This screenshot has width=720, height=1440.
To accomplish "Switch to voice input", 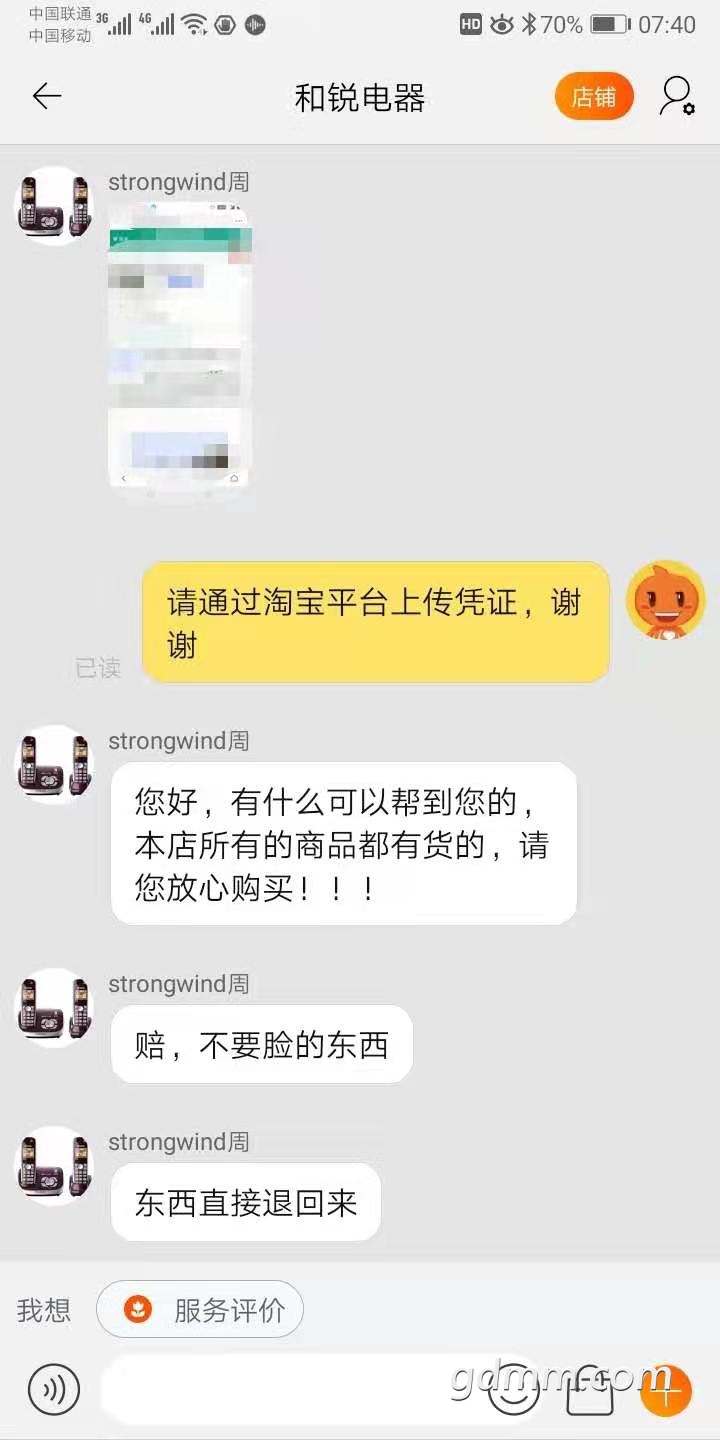I will [53, 1388].
